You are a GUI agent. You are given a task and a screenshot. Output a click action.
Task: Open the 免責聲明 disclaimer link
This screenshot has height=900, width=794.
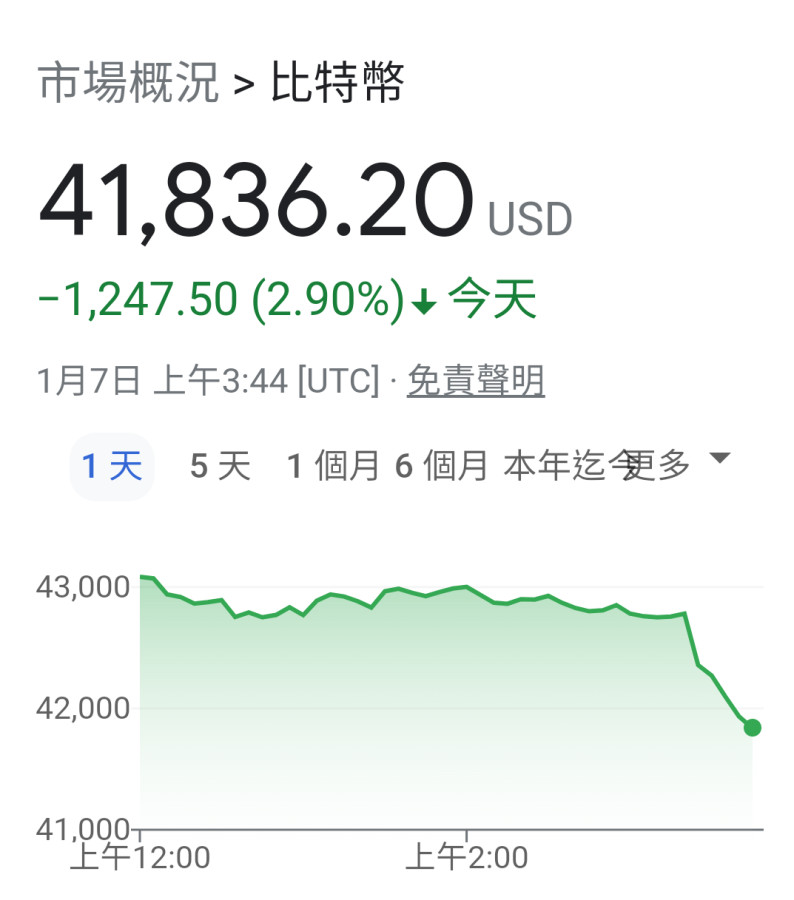[x=475, y=381]
